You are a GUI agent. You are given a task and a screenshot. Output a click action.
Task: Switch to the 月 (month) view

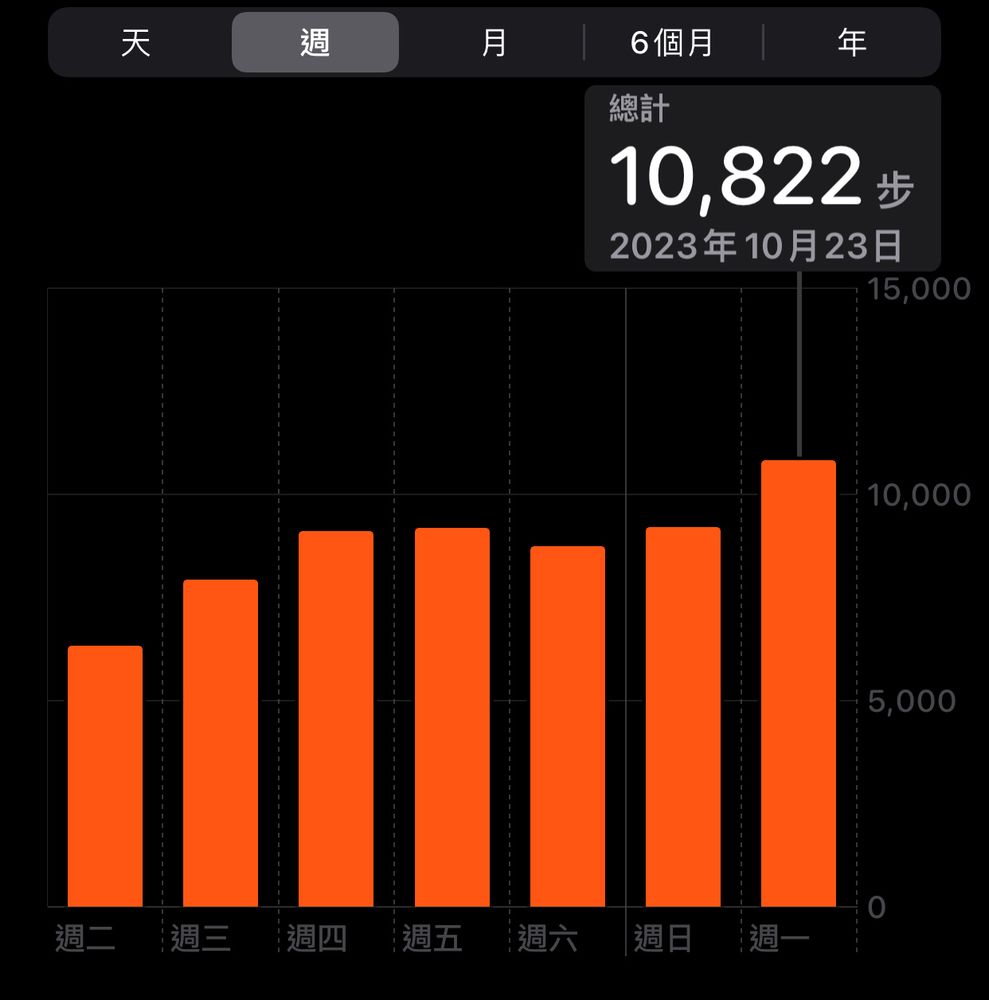click(x=494, y=43)
